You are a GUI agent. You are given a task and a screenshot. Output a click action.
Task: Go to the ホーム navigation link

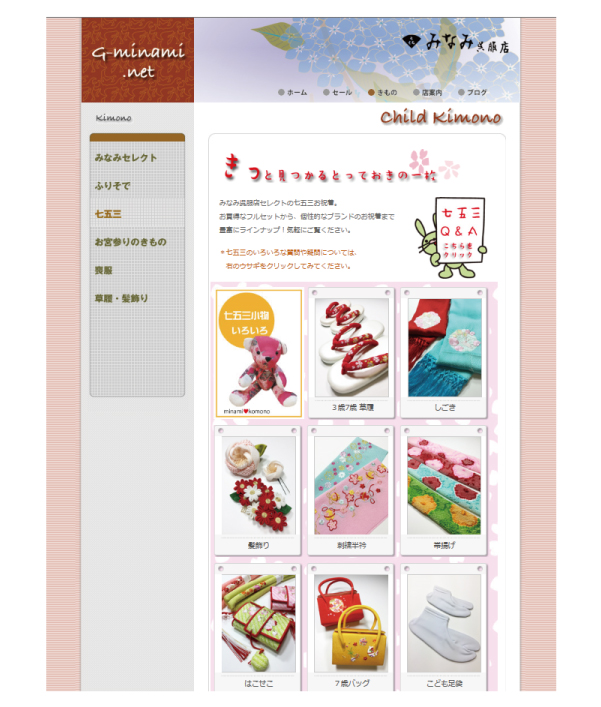tap(296, 92)
